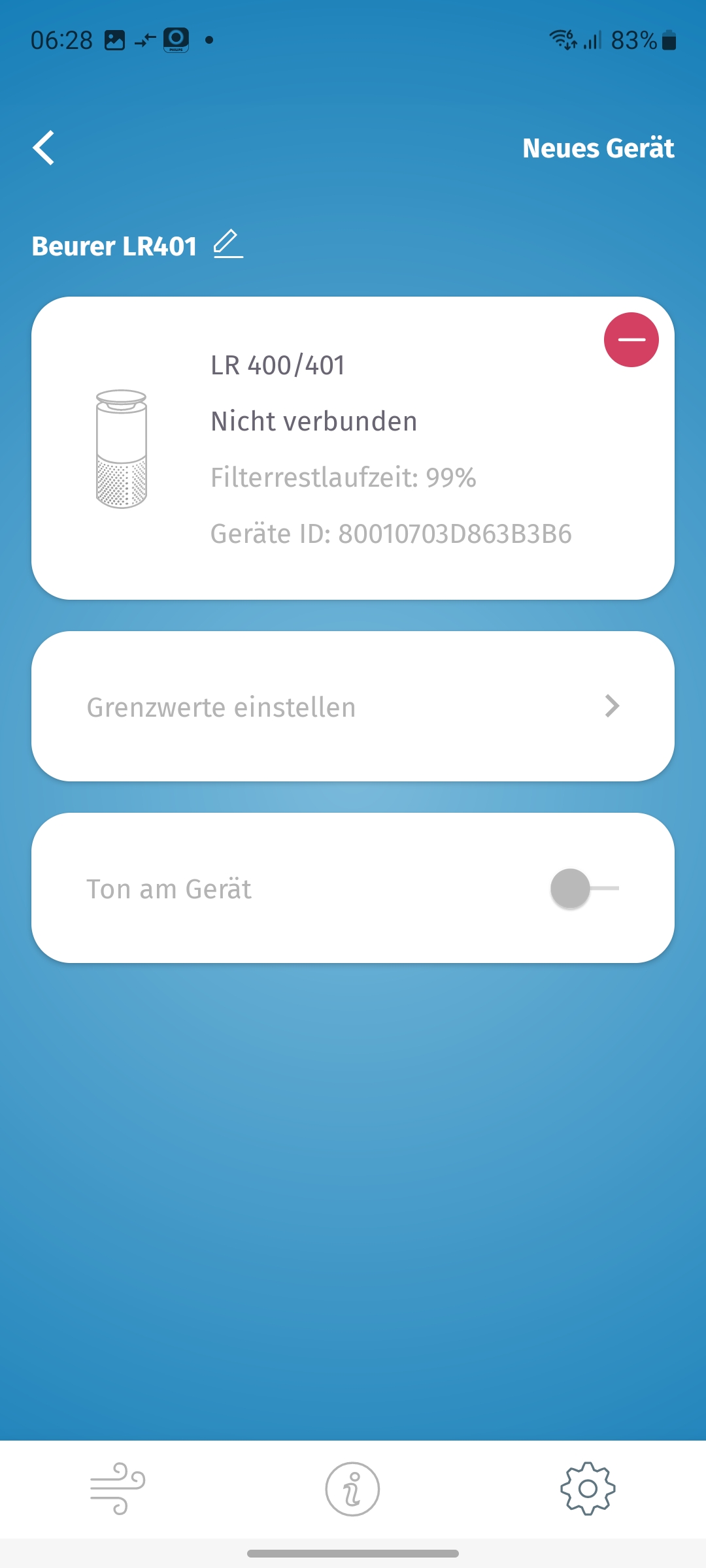
Task: Edit the Beurer LR401 device name
Action: [x=228, y=245]
